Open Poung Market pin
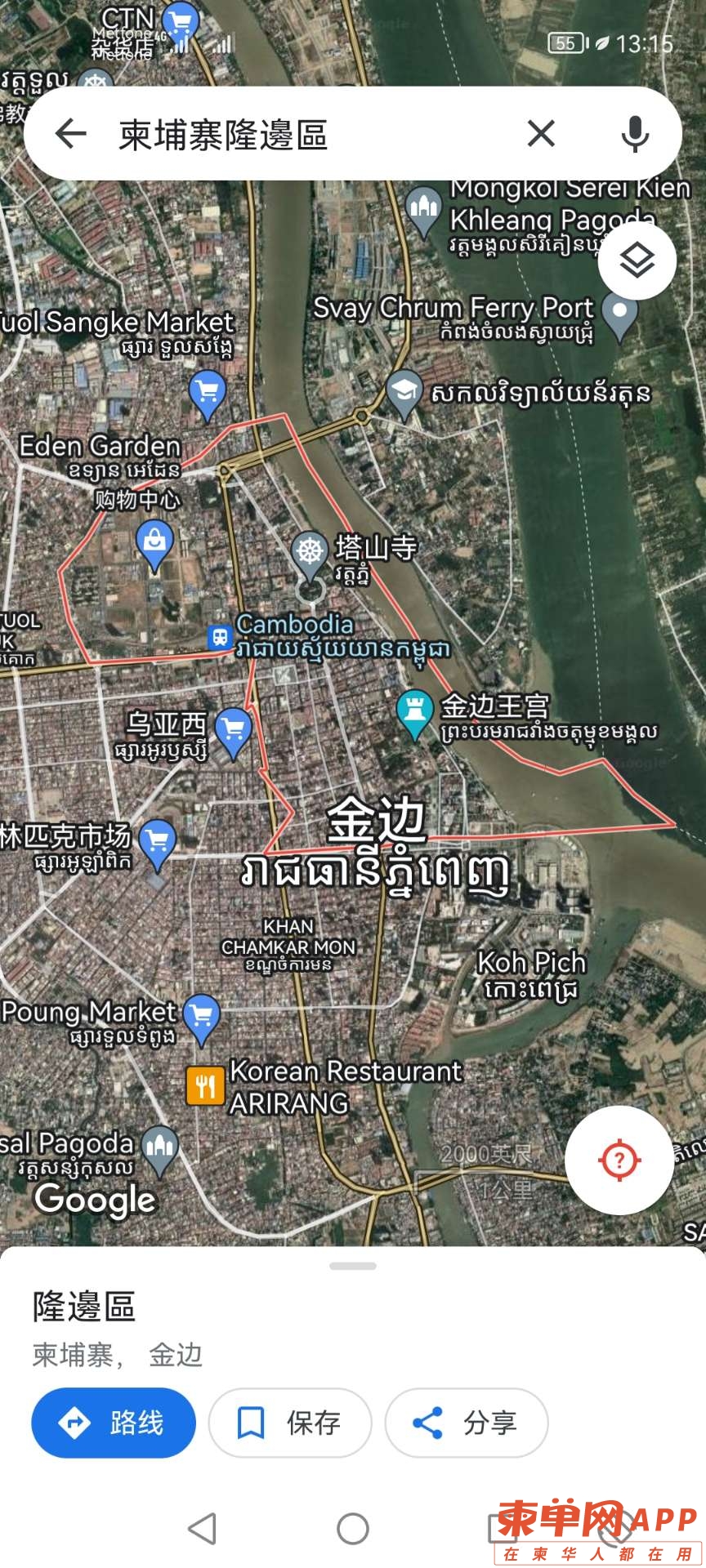Image resolution: width=706 pixels, height=1568 pixels. 202,1017
